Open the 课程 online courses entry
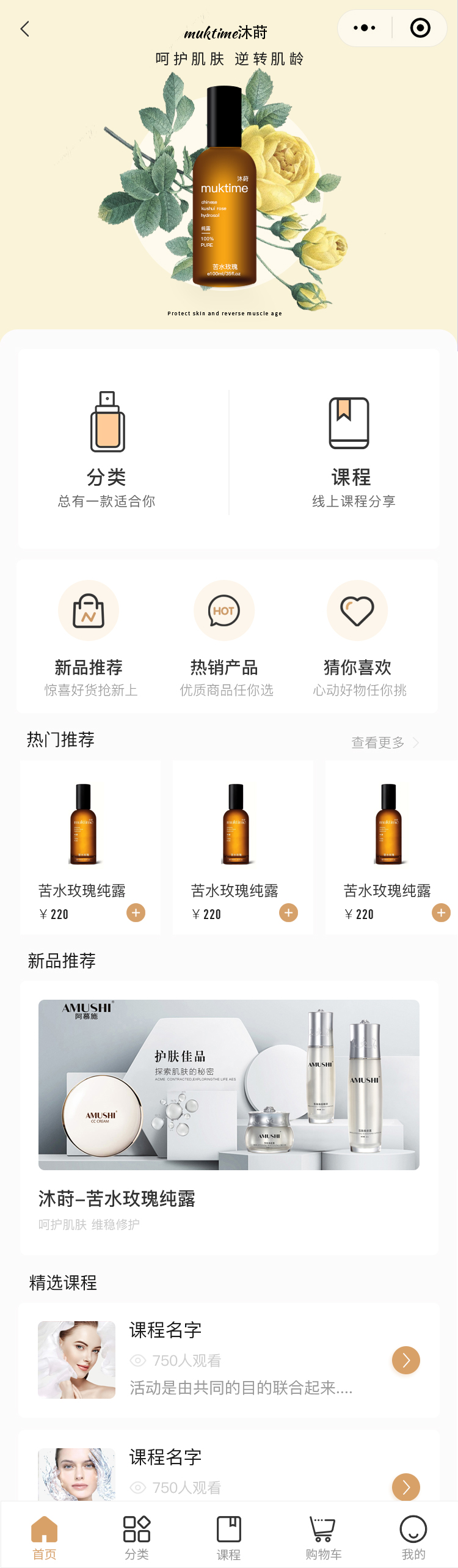The width and height of the screenshot is (458, 1568). (x=351, y=450)
